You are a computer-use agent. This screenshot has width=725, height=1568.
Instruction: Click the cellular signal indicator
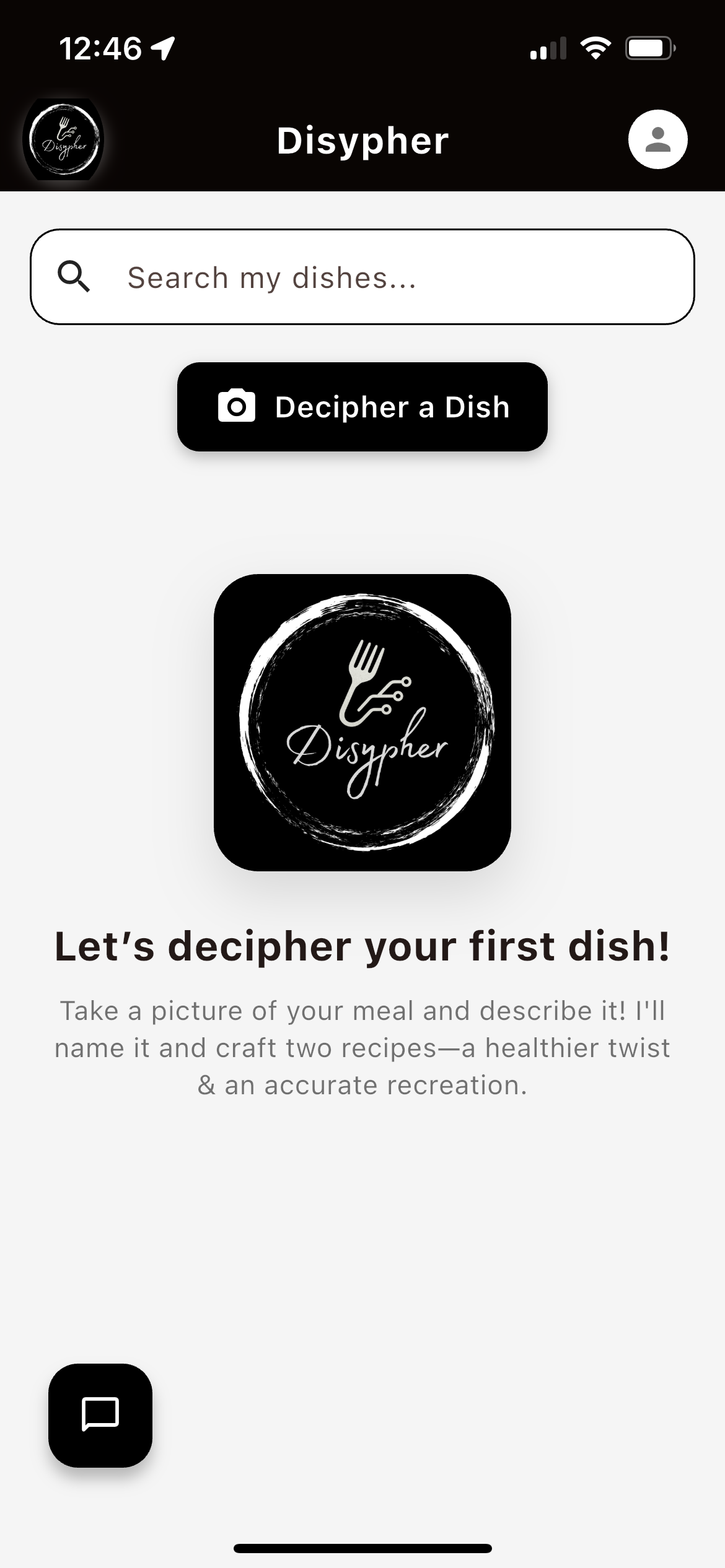point(548,48)
